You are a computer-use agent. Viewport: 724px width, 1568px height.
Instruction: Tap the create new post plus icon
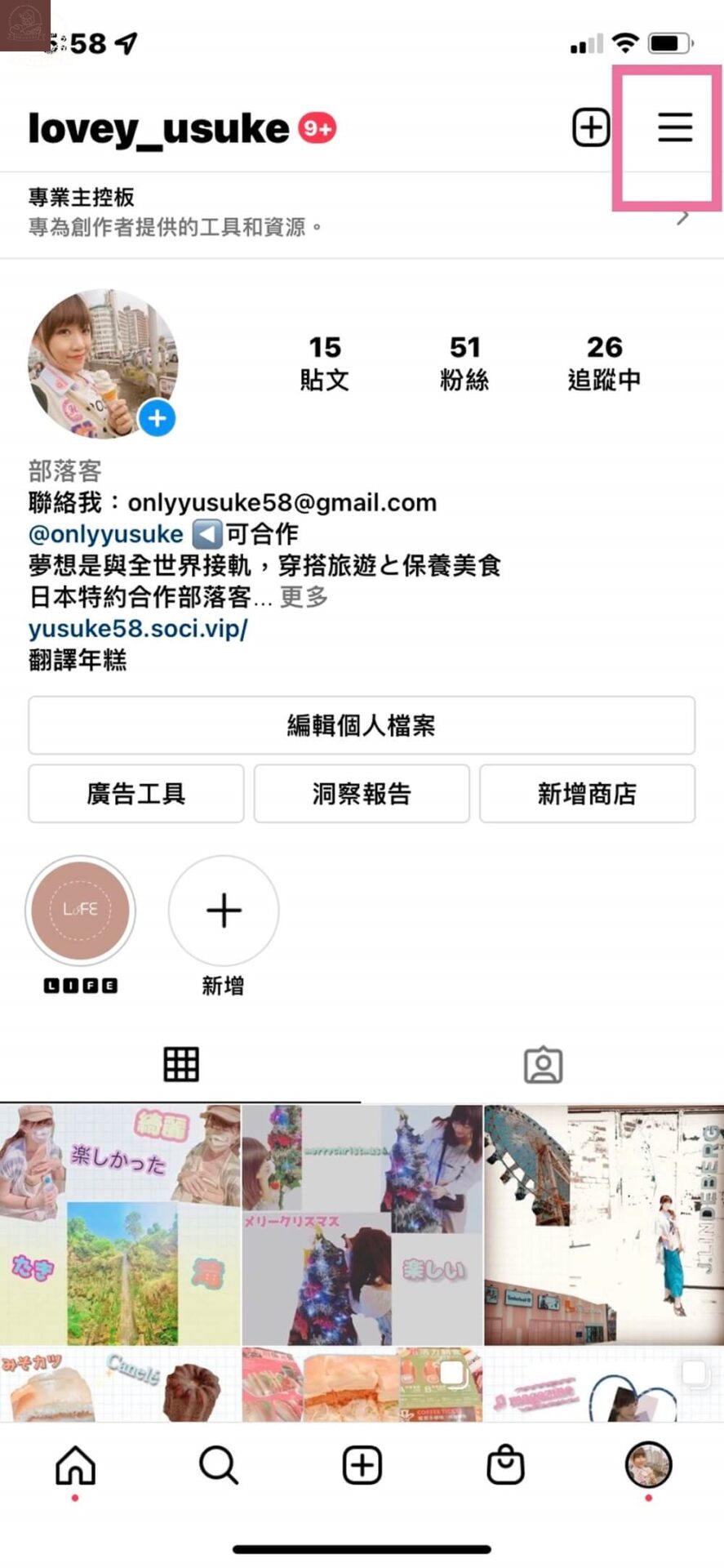click(591, 128)
